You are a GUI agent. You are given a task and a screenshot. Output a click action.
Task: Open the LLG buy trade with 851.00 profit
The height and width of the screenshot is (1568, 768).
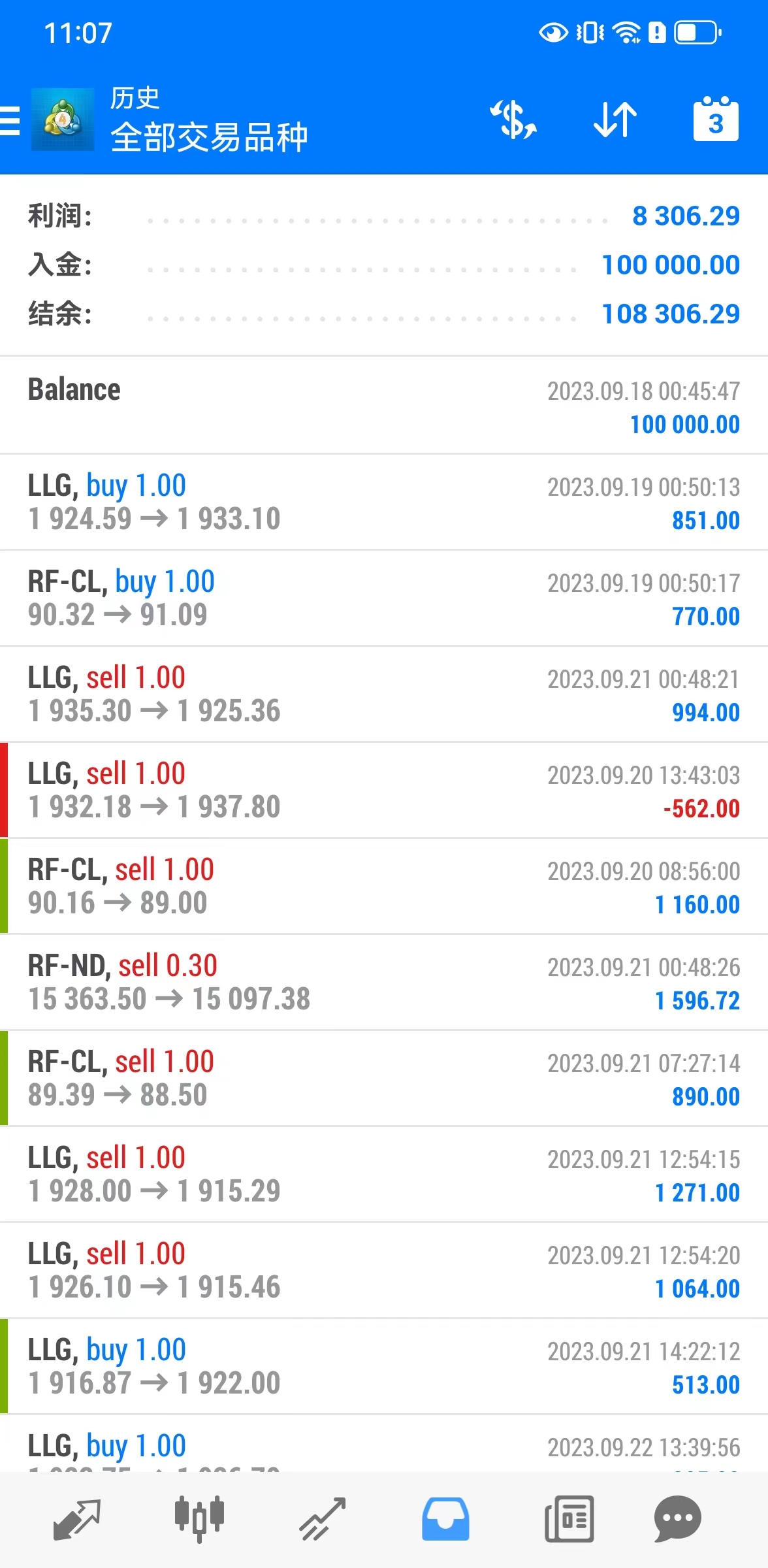tap(384, 502)
